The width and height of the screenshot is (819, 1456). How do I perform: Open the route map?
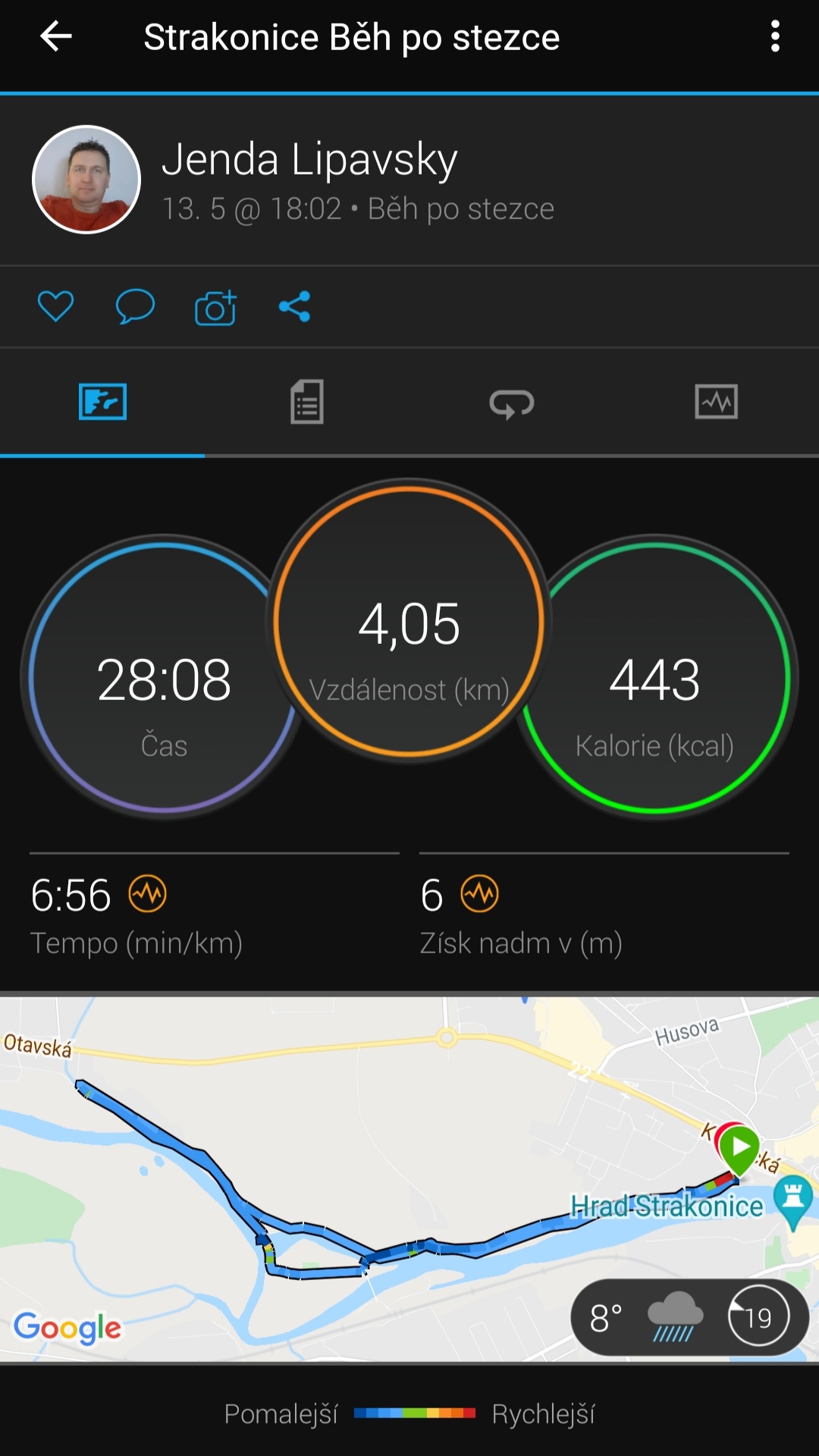(x=409, y=1179)
